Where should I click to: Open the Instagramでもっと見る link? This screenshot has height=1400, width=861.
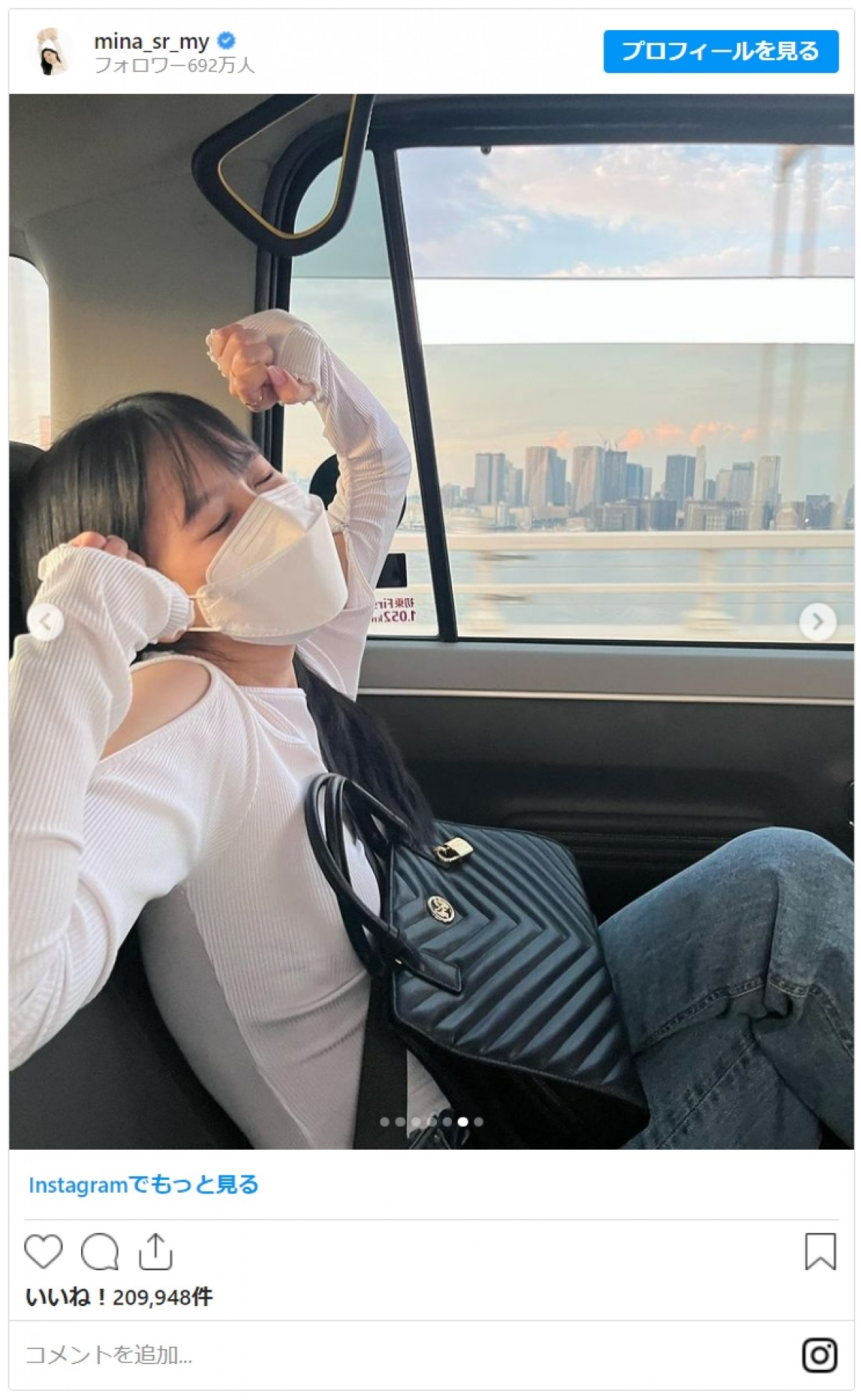(x=143, y=1185)
